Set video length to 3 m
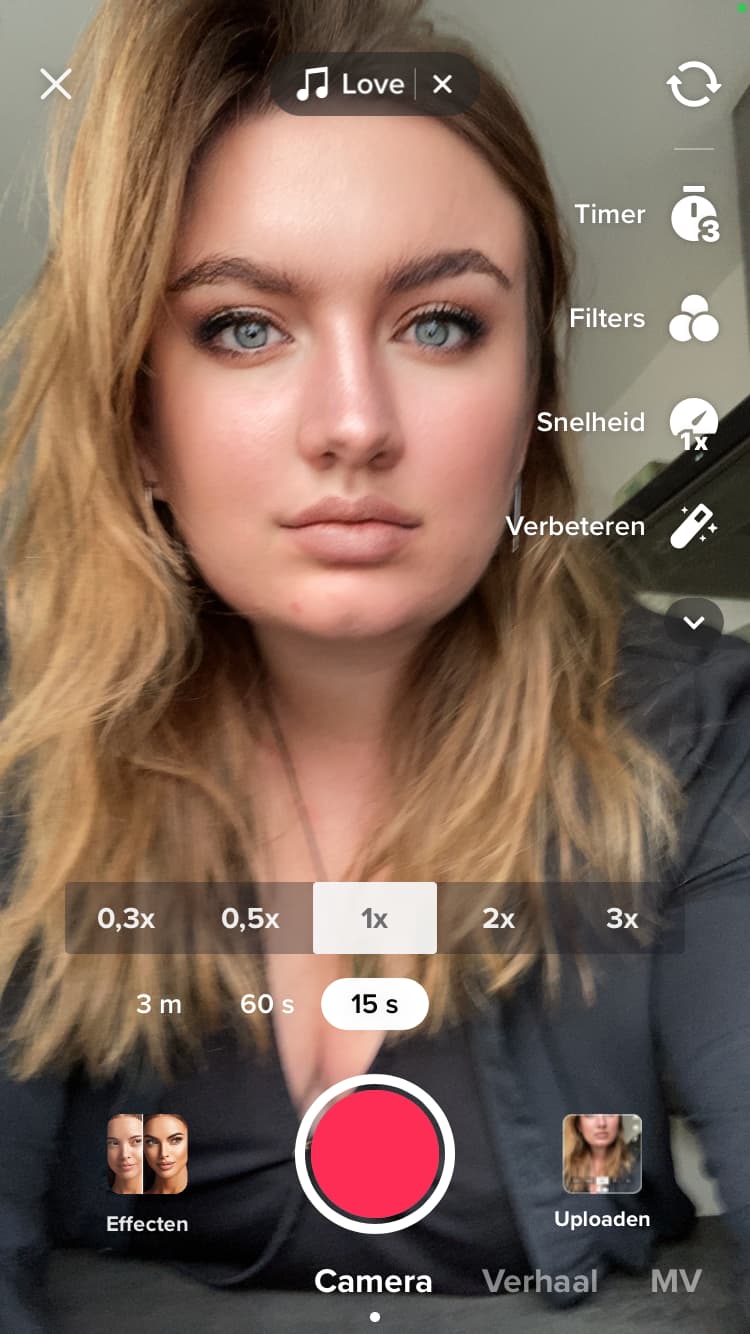 (x=159, y=1004)
